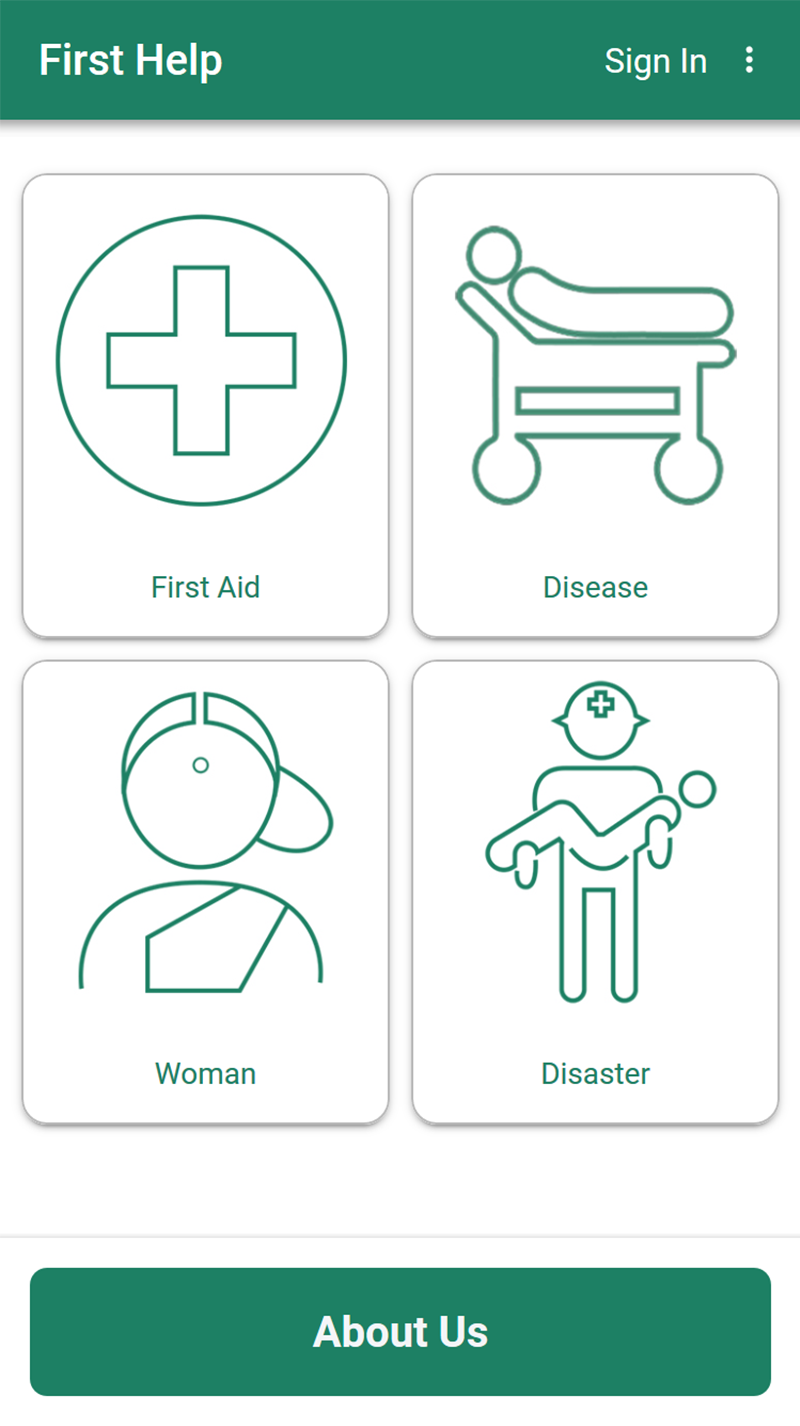Open the overflow menu
Viewport: 800px width, 1426px height.
tap(749, 61)
